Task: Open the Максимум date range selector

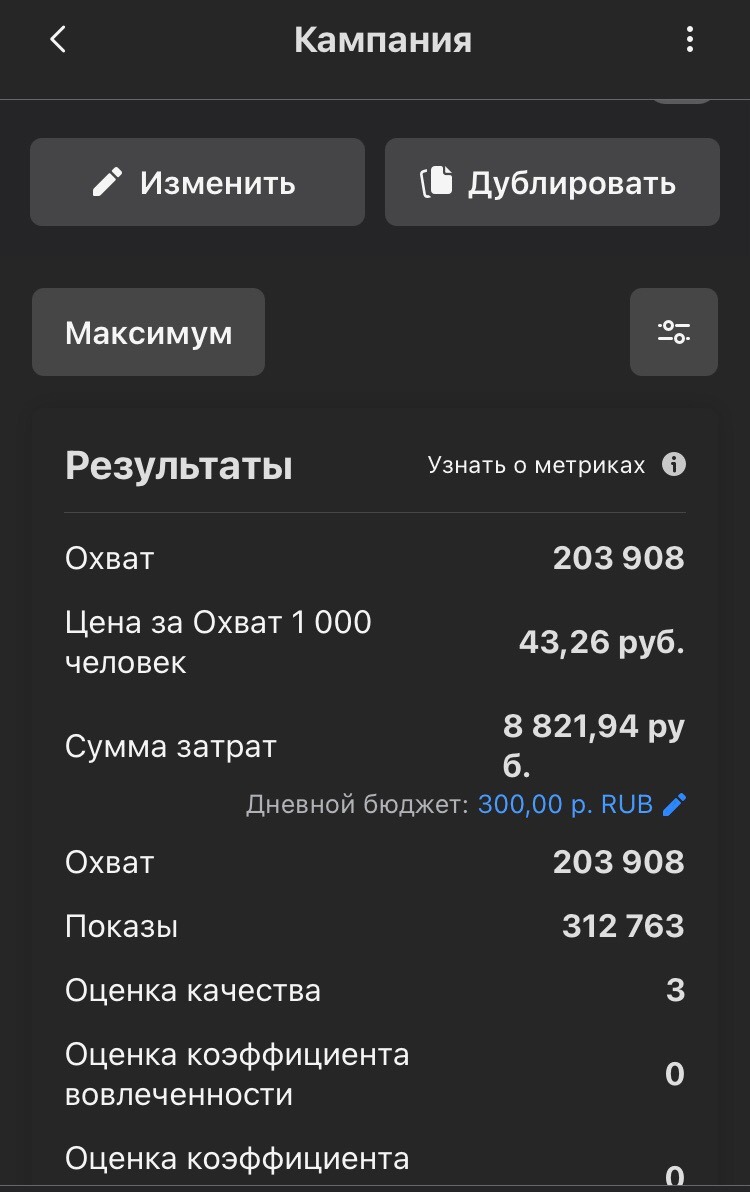Action: point(148,333)
